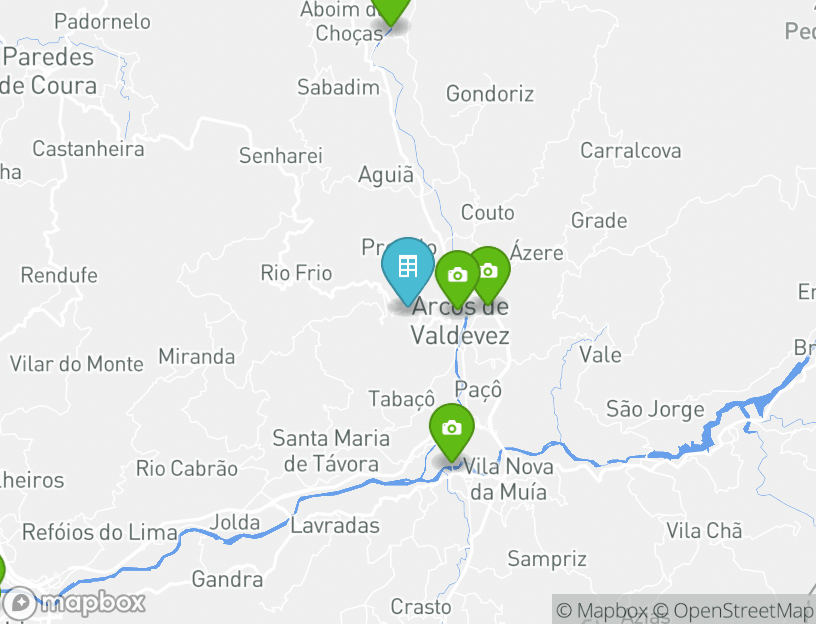Open the blue building marker near Prozelo
The image size is (816, 624).
(x=407, y=267)
